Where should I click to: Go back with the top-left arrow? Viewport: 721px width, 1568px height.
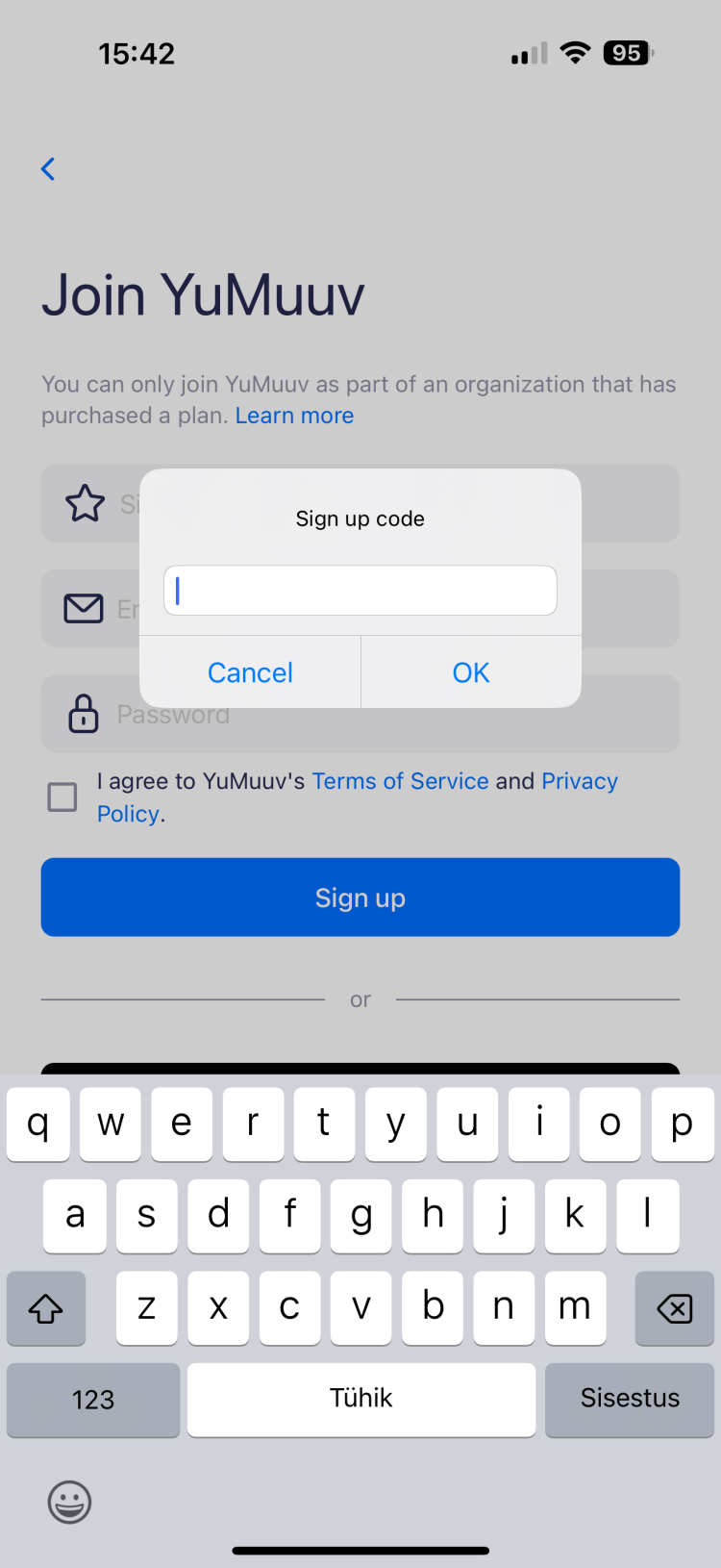pos(48,169)
